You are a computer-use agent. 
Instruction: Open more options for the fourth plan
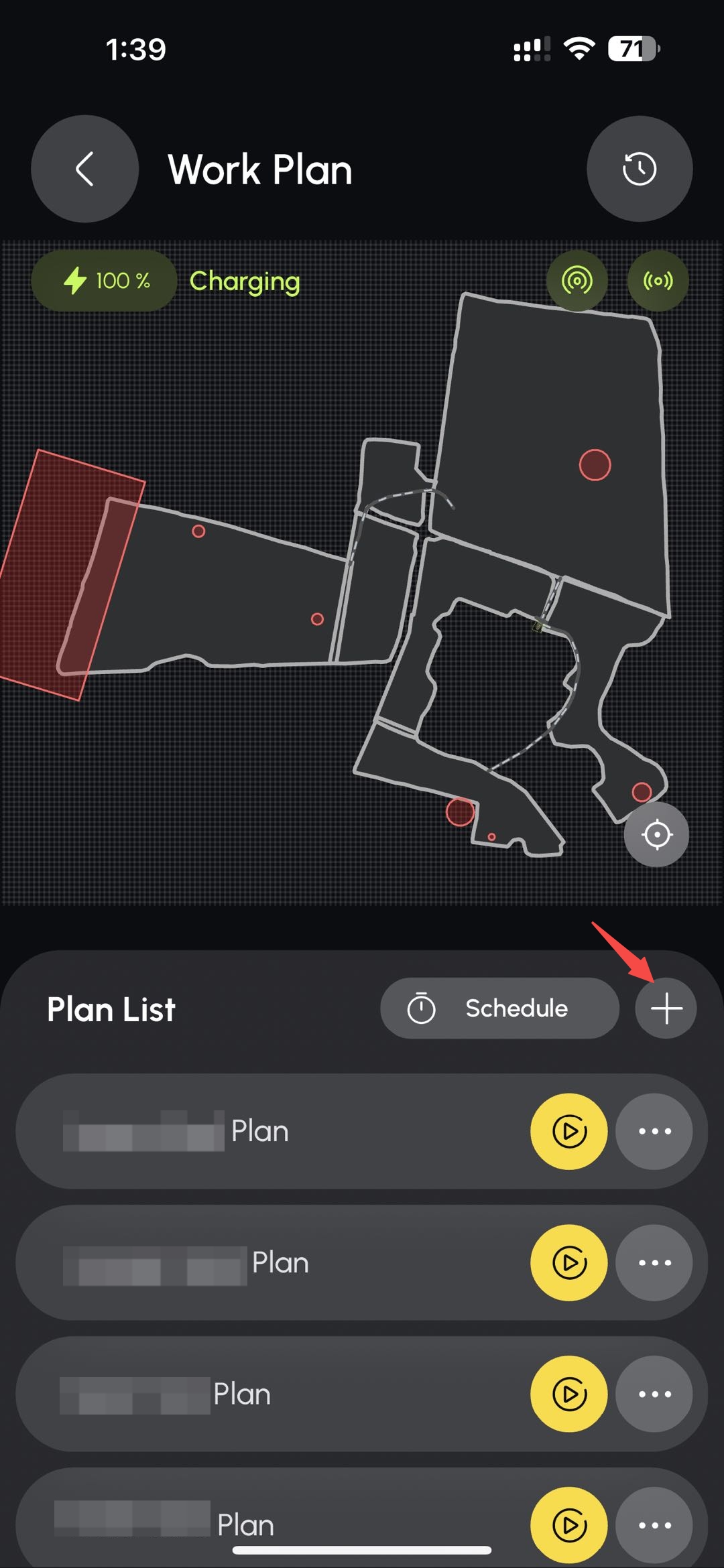click(x=654, y=1526)
